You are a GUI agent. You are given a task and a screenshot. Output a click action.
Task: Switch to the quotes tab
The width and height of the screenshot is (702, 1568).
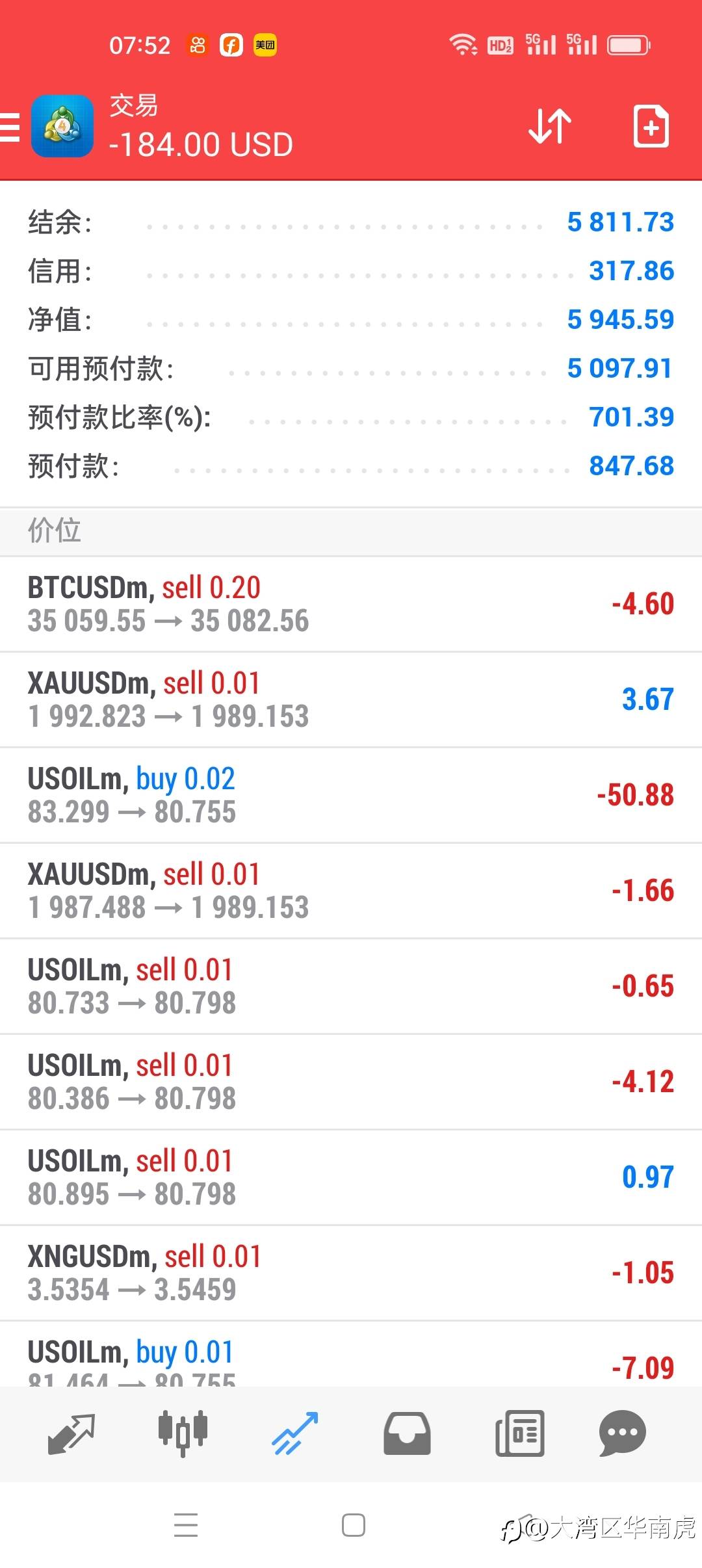coord(71,1433)
